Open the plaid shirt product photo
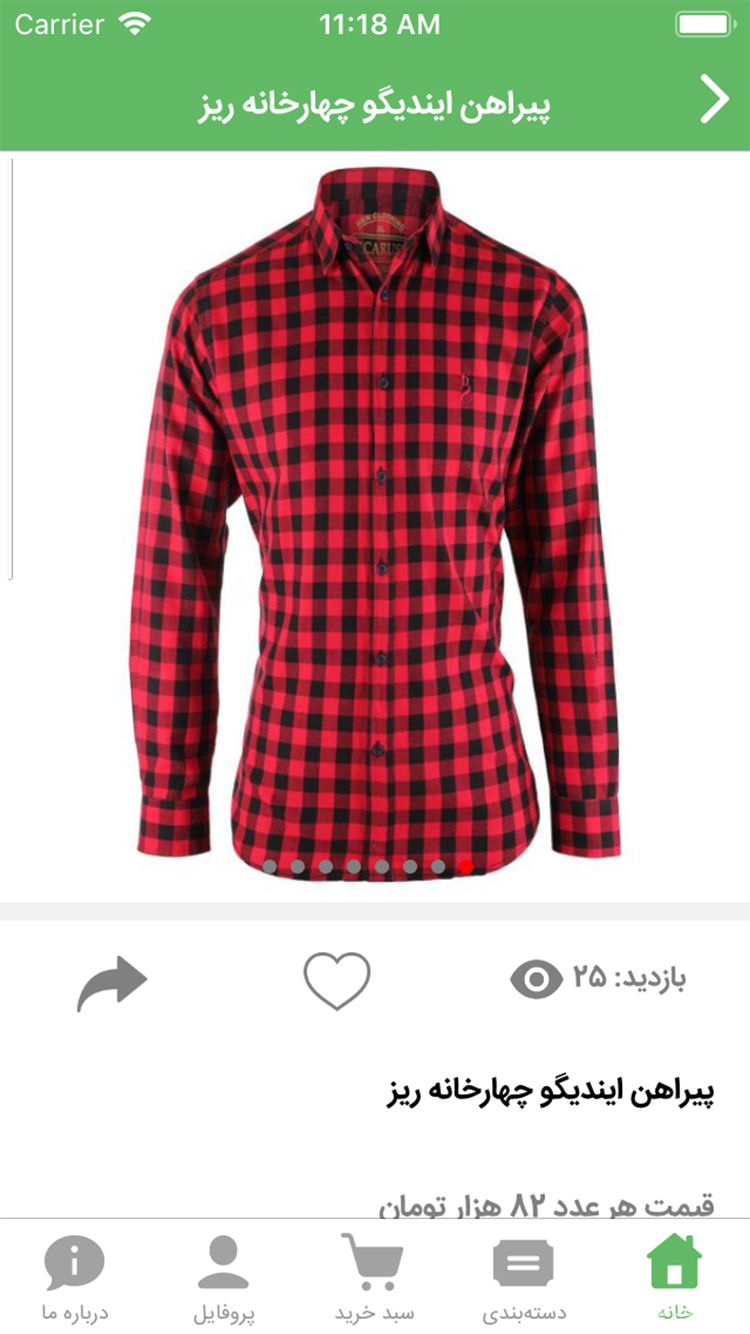Image resolution: width=750 pixels, height=1334 pixels. (375, 520)
